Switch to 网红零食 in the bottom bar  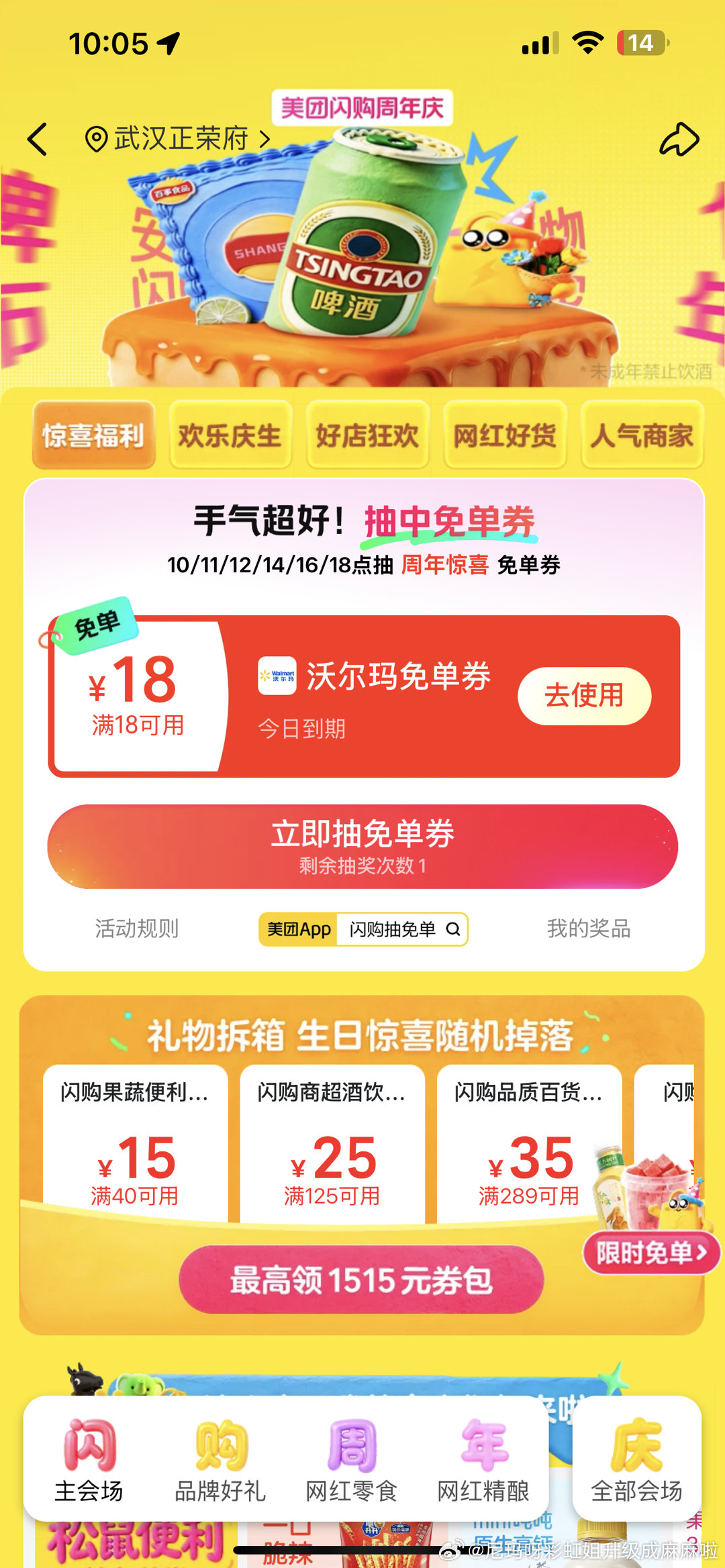[352, 1459]
